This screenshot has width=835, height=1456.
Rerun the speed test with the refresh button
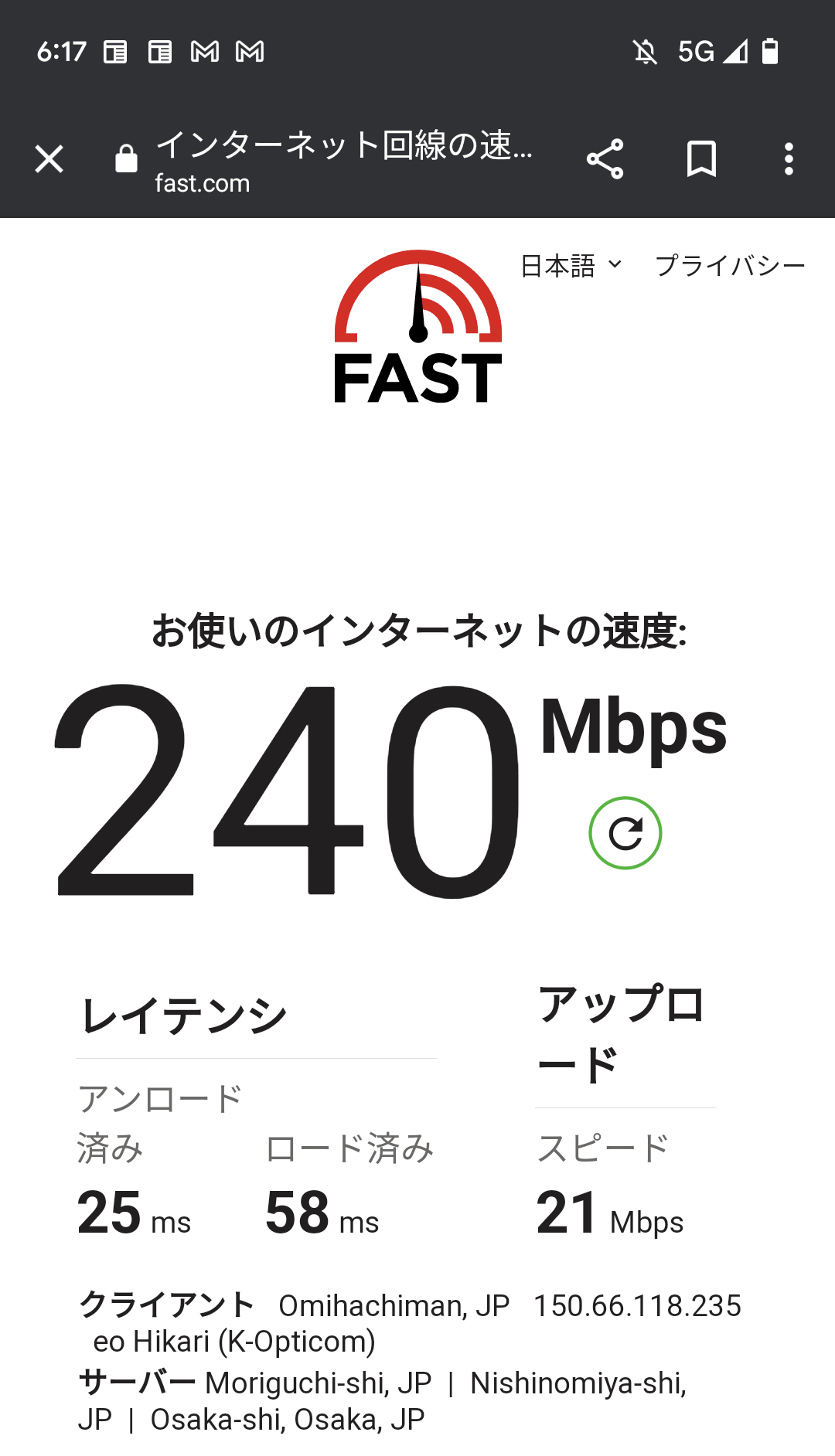point(625,833)
